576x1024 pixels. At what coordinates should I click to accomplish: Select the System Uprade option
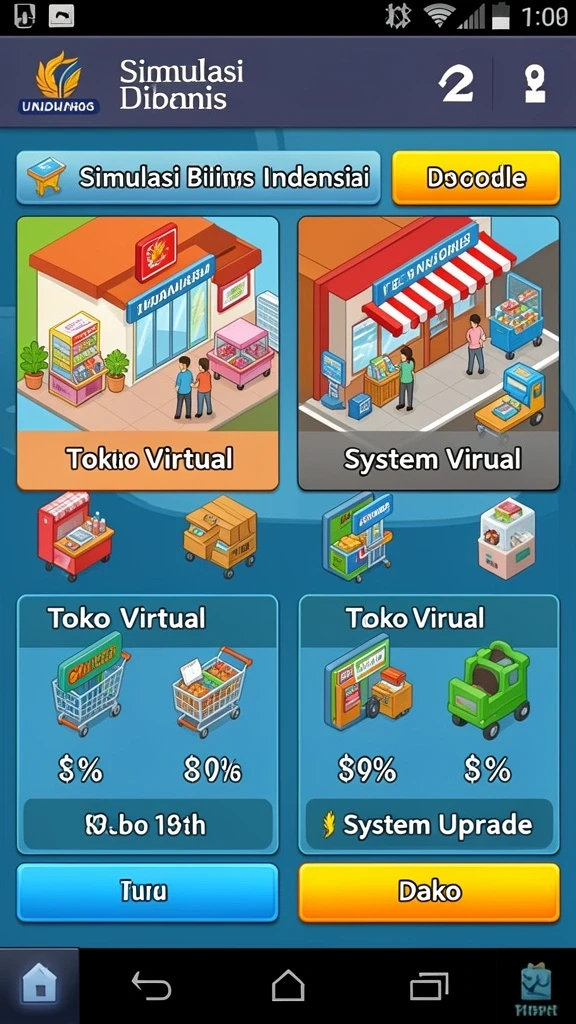429,825
